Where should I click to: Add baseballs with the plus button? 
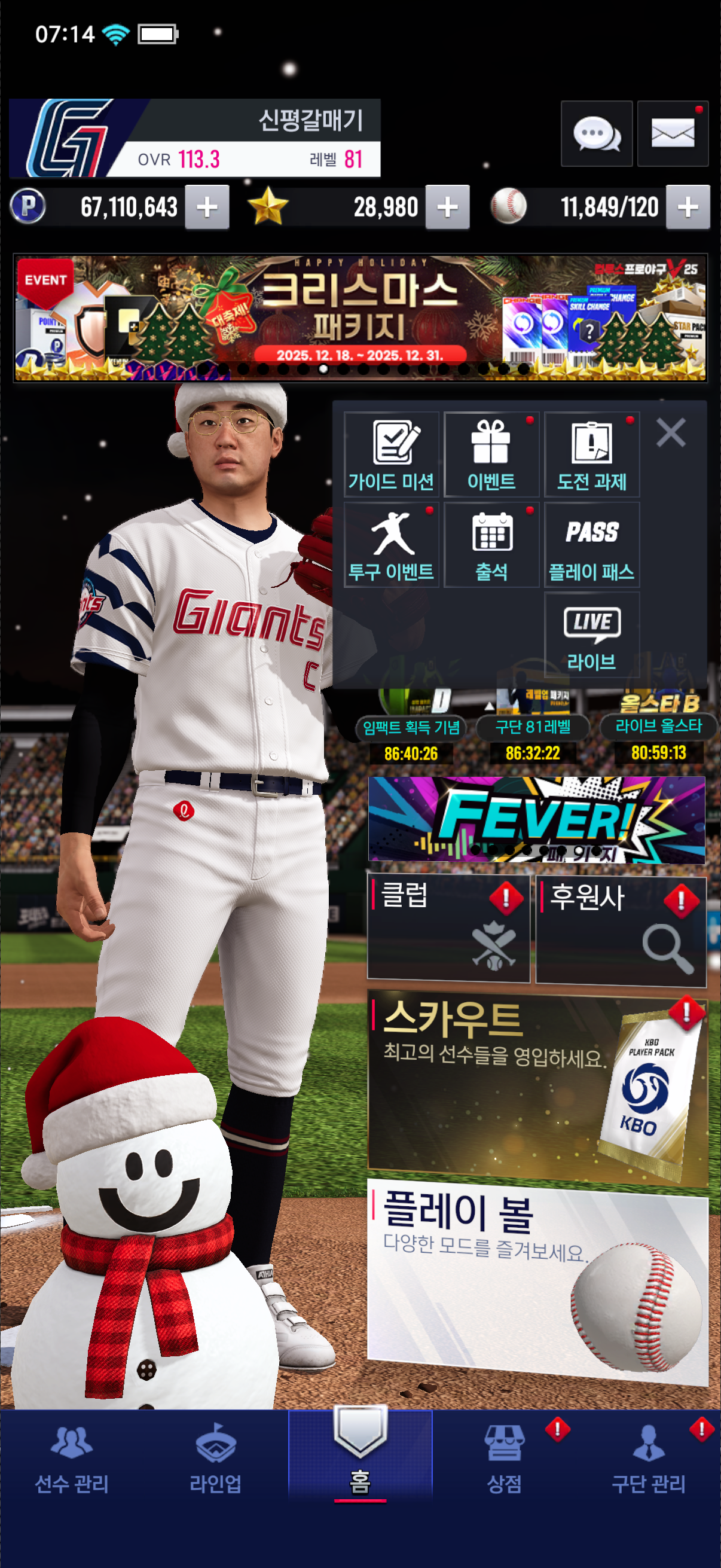[688, 208]
